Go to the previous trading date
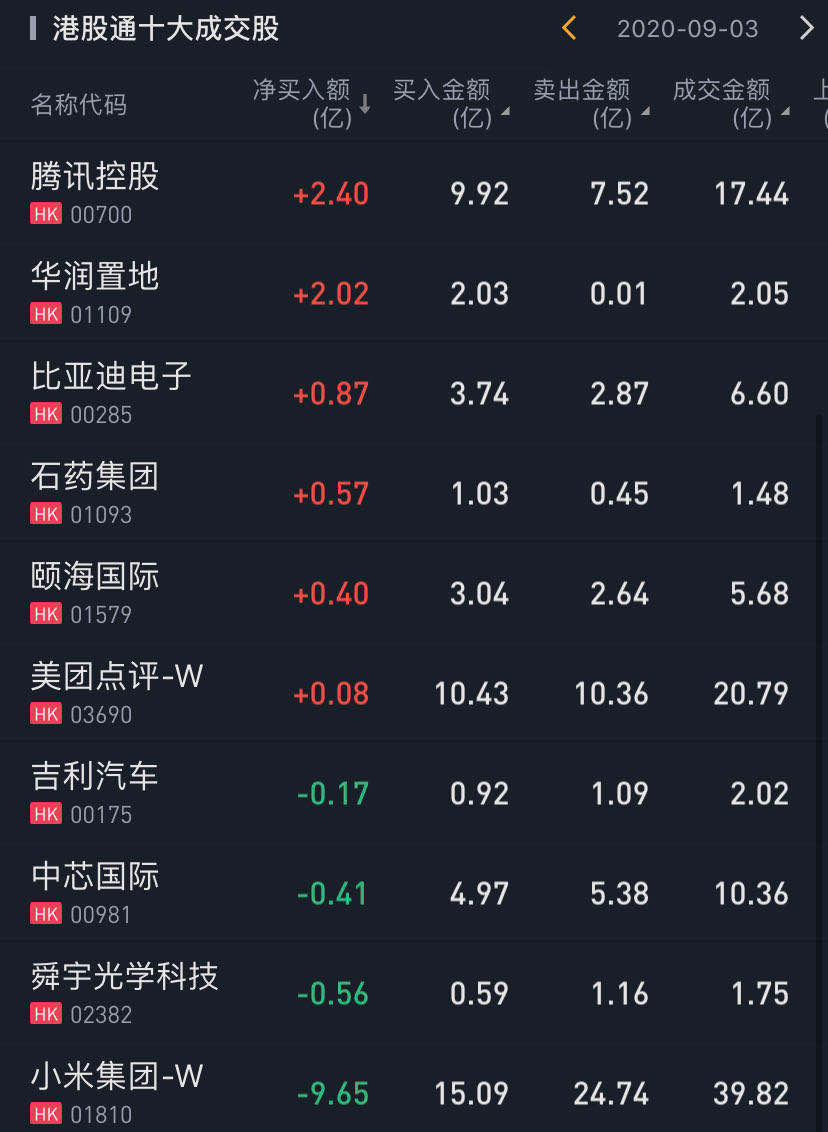This screenshot has width=828, height=1132. 569,28
